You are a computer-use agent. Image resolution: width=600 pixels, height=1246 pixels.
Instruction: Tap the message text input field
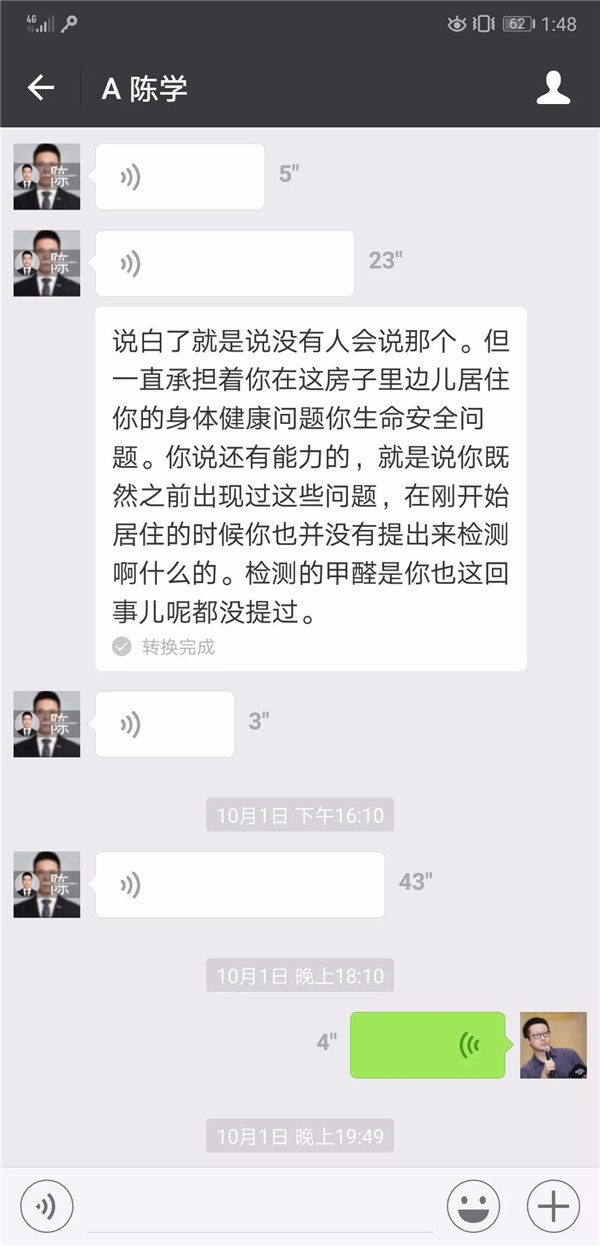point(260,1208)
